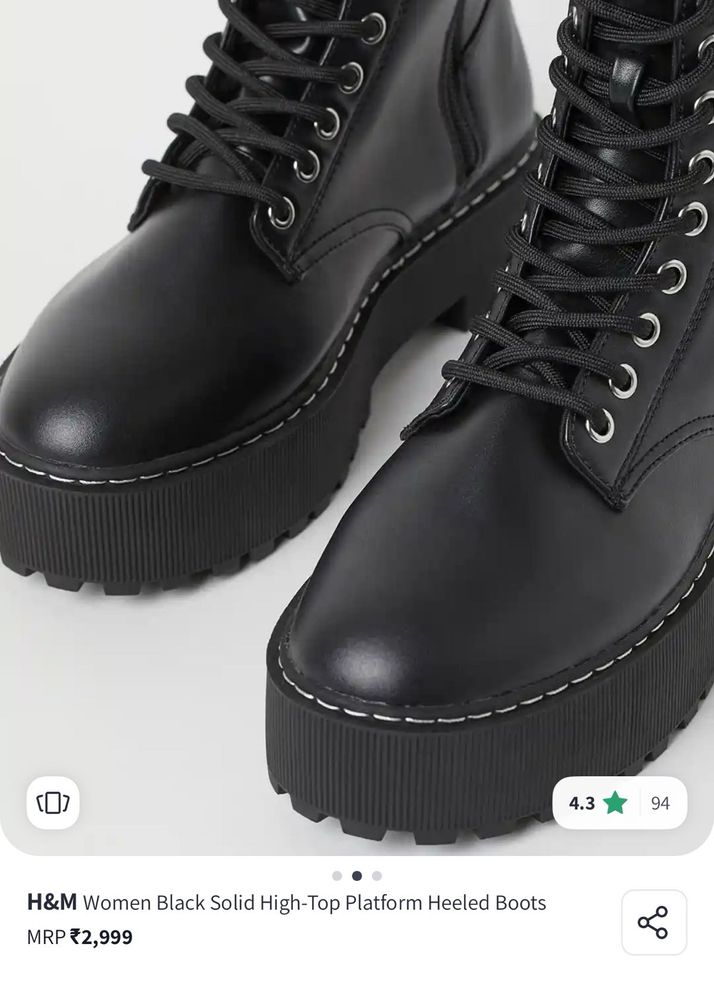714x1000 pixels.
Task: Open the 4.3 star ratings badge
Action: click(x=619, y=802)
